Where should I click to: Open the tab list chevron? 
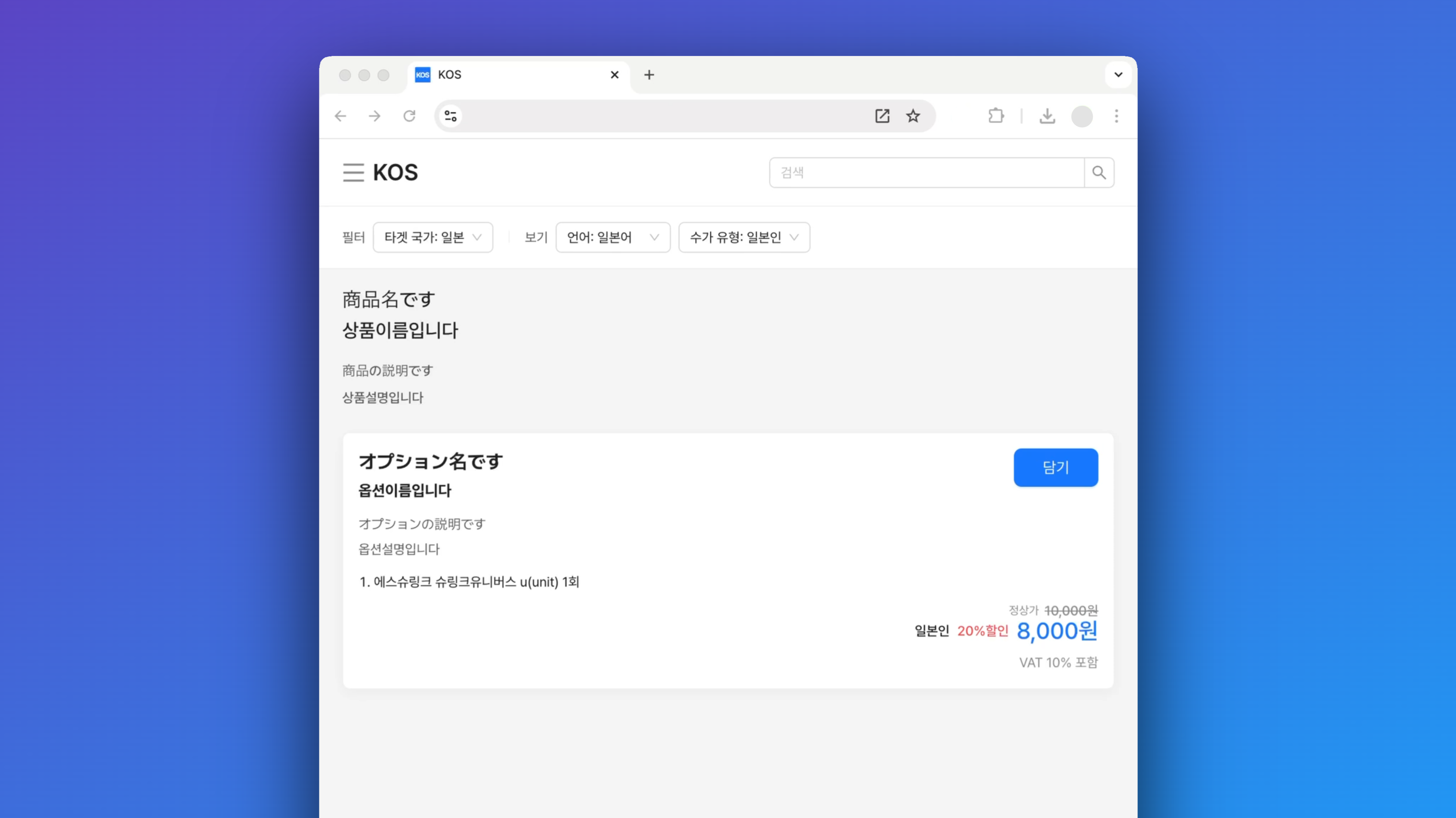click(x=1118, y=75)
